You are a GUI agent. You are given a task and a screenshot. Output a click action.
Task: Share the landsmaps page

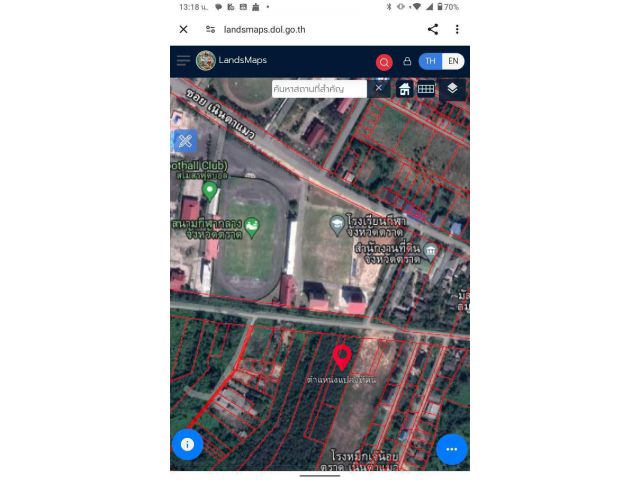[x=433, y=30]
